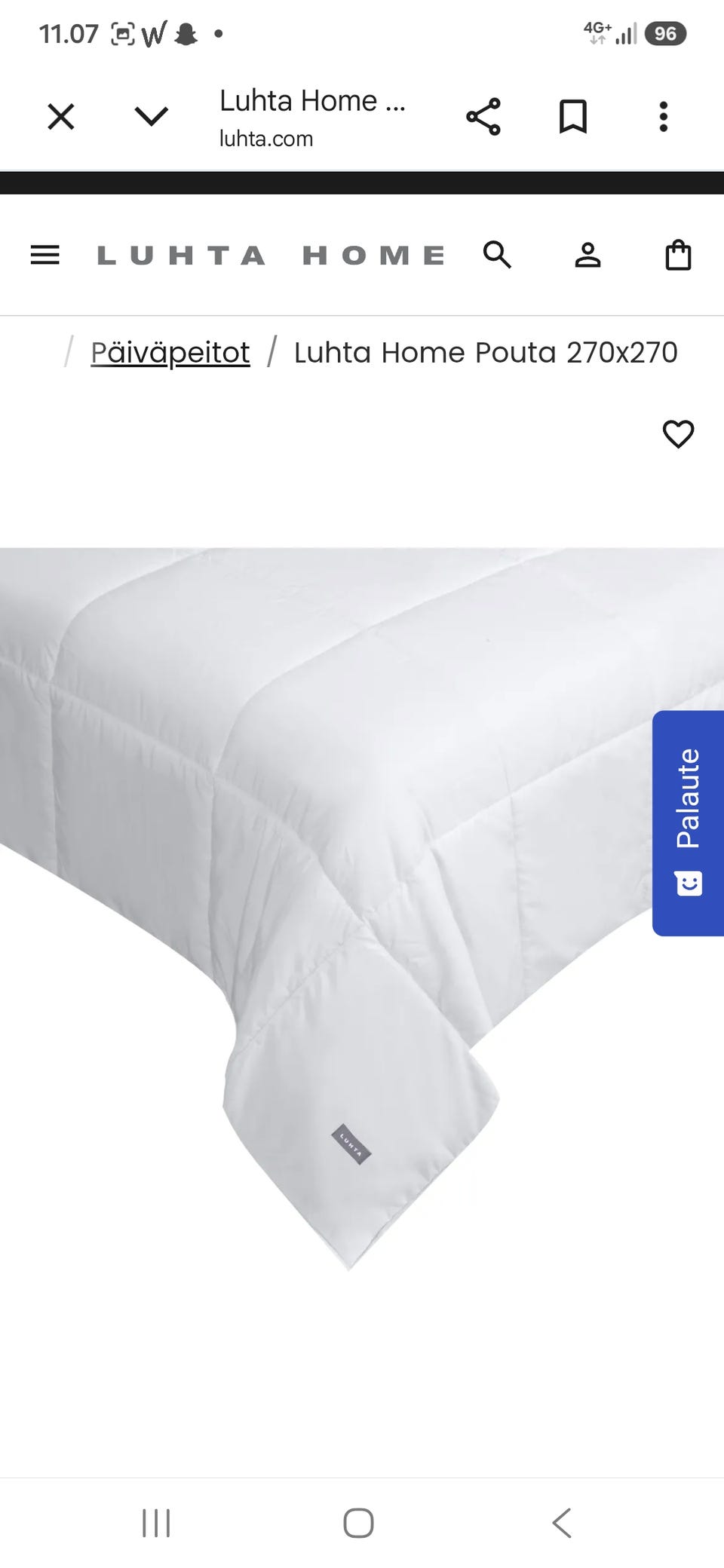Open the user account page
The width and height of the screenshot is (724, 1568).
(x=588, y=255)
